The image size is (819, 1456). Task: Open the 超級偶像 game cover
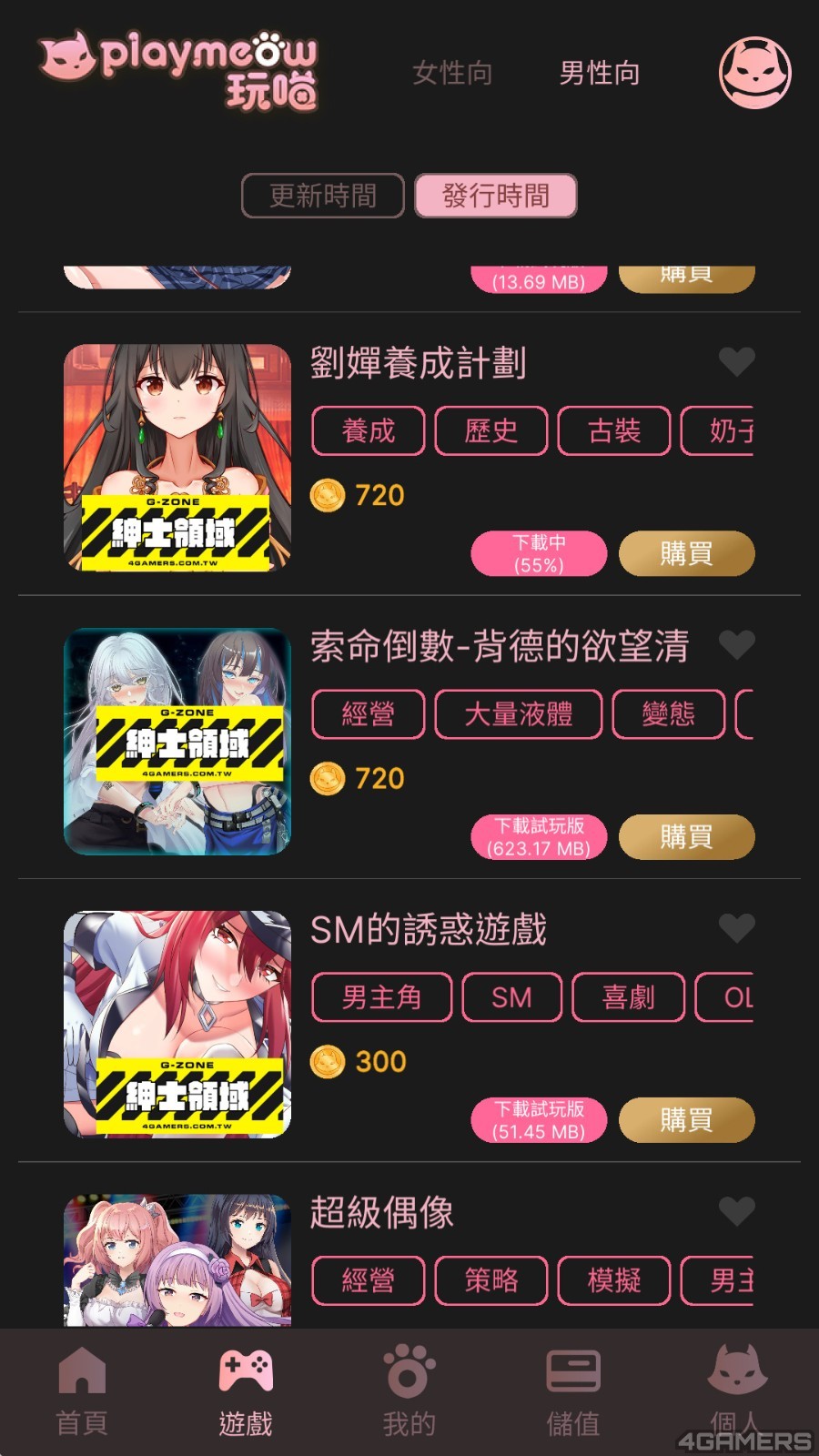(x=177, y=1260)
